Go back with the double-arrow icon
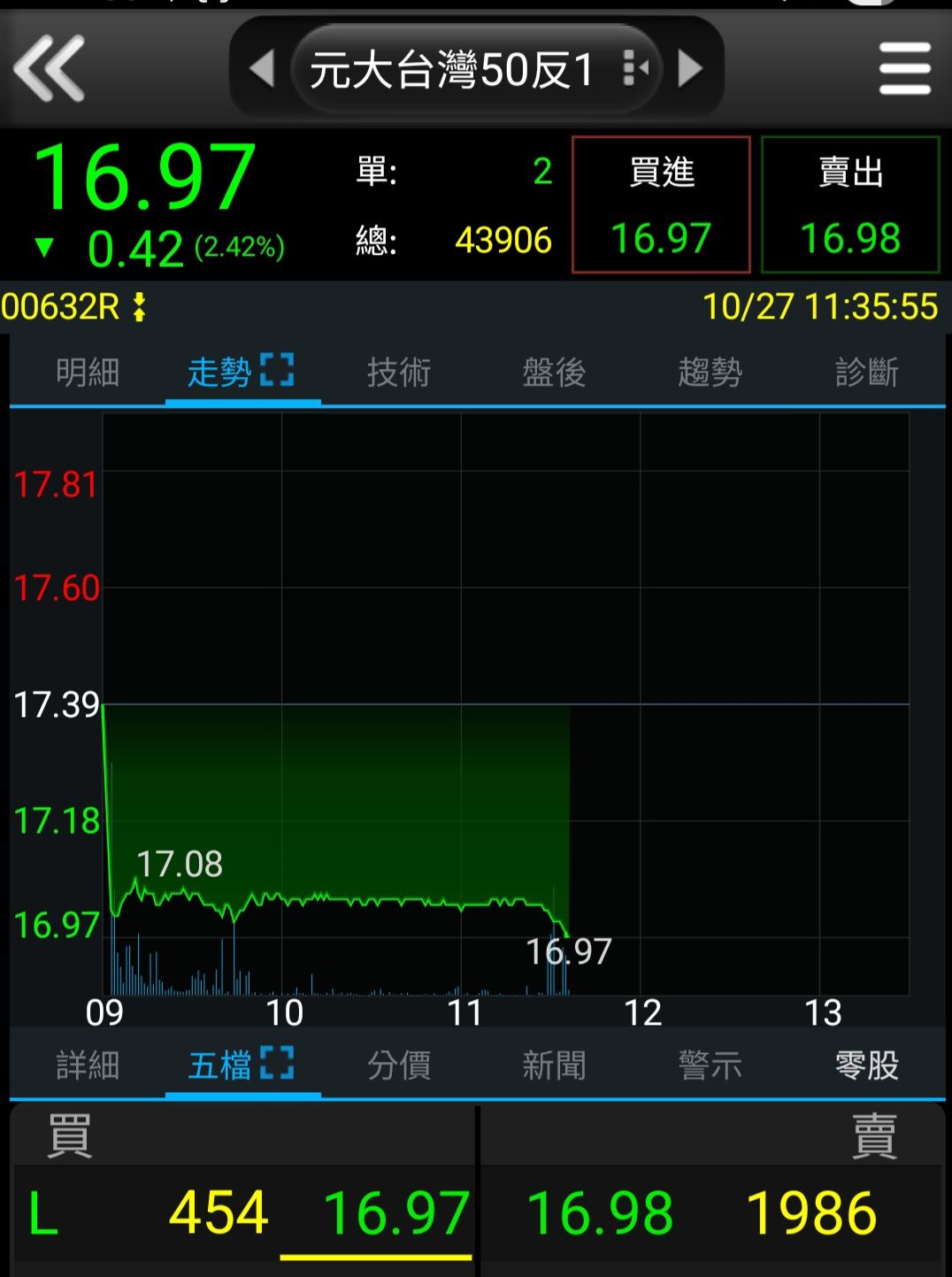This screenshot has height=1277, width=952. click(x=50, y=68)
